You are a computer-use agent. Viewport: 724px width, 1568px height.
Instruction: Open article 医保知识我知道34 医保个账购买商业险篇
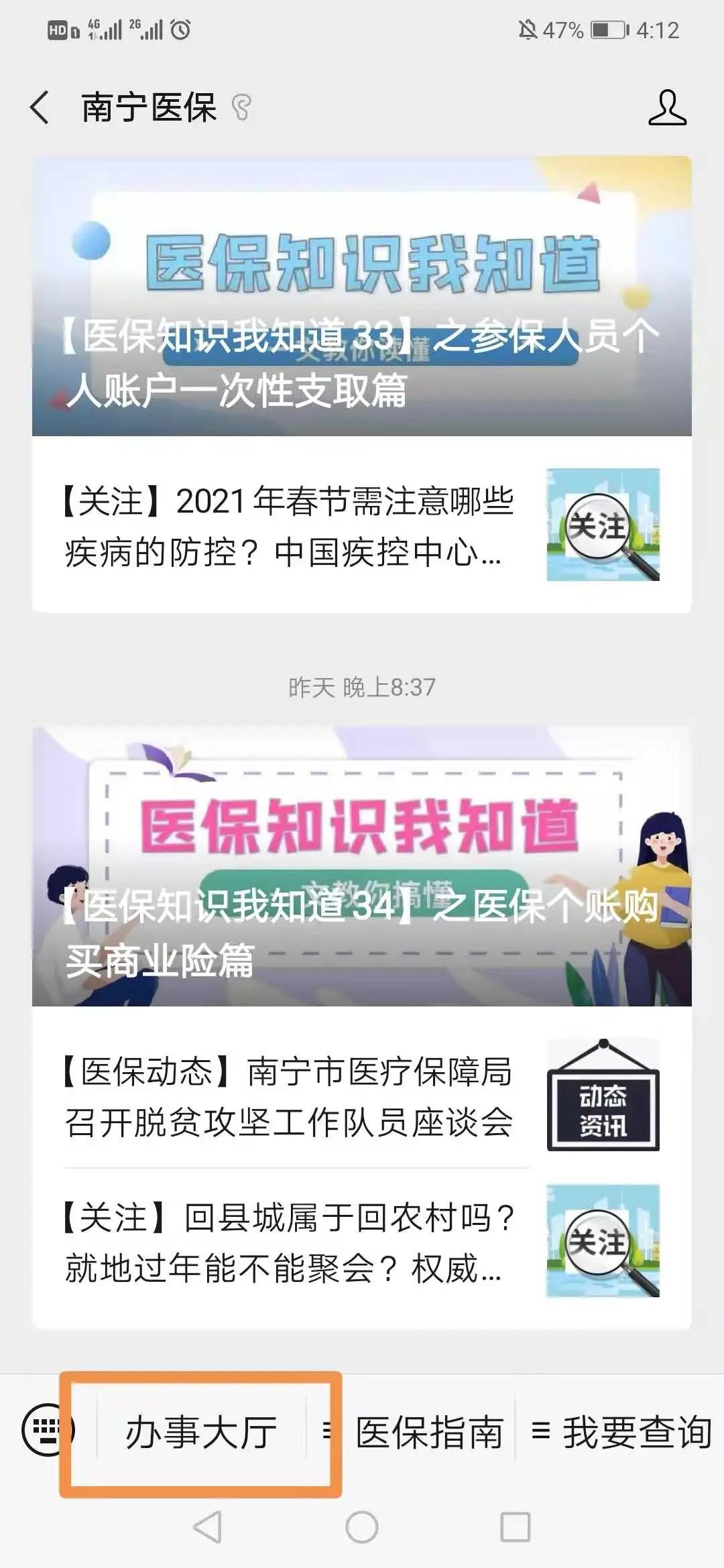(362, 866)
